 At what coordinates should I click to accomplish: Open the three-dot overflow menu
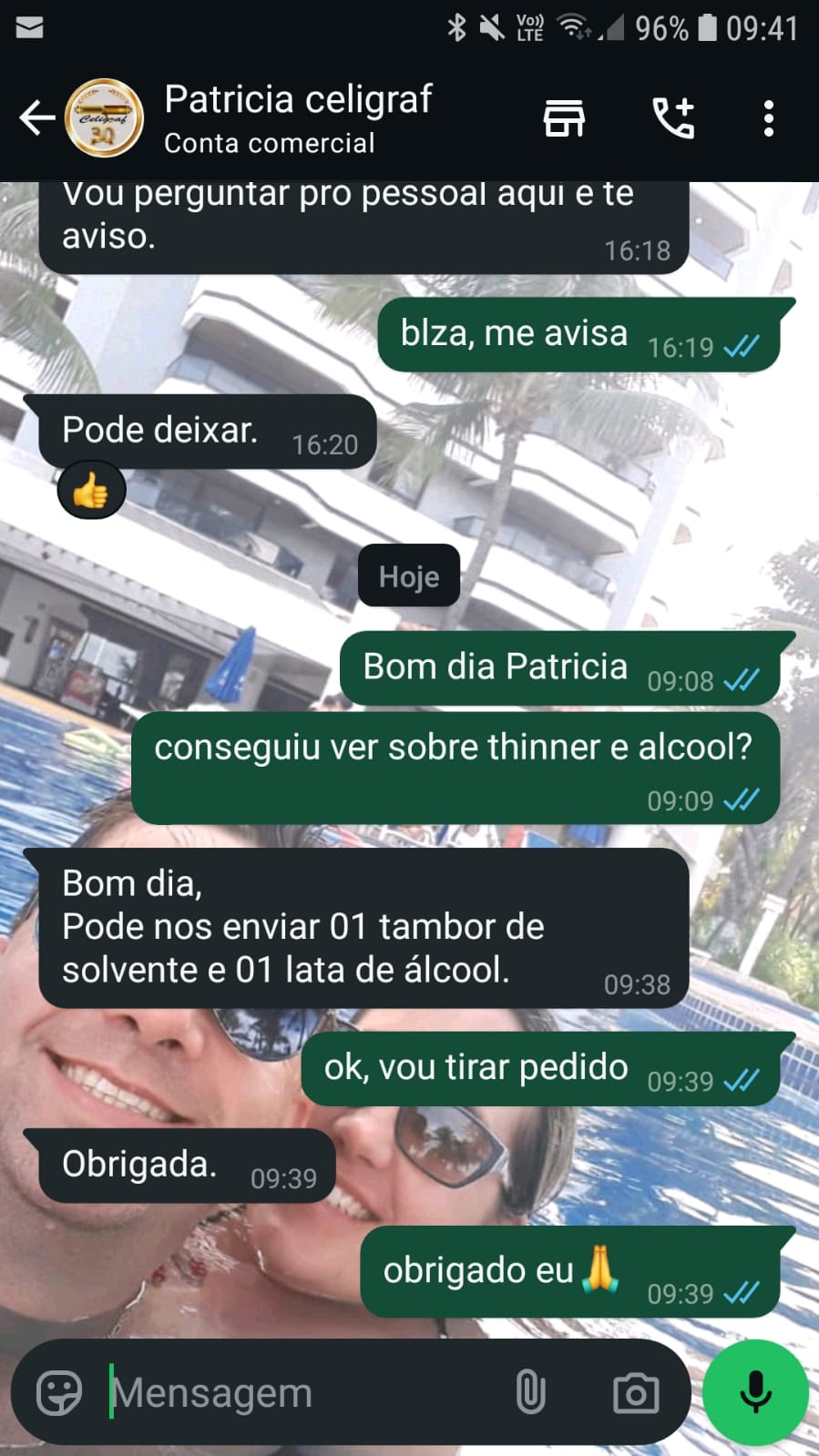[769, 118]
